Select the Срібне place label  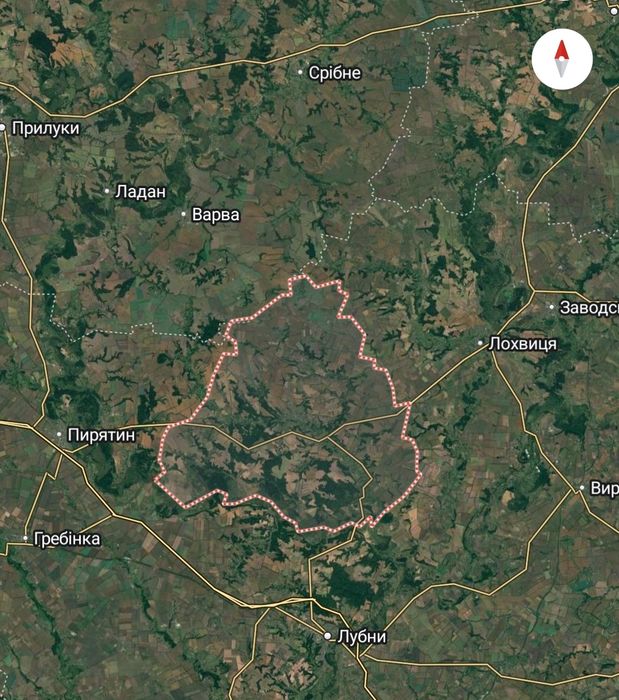point(334,73)
